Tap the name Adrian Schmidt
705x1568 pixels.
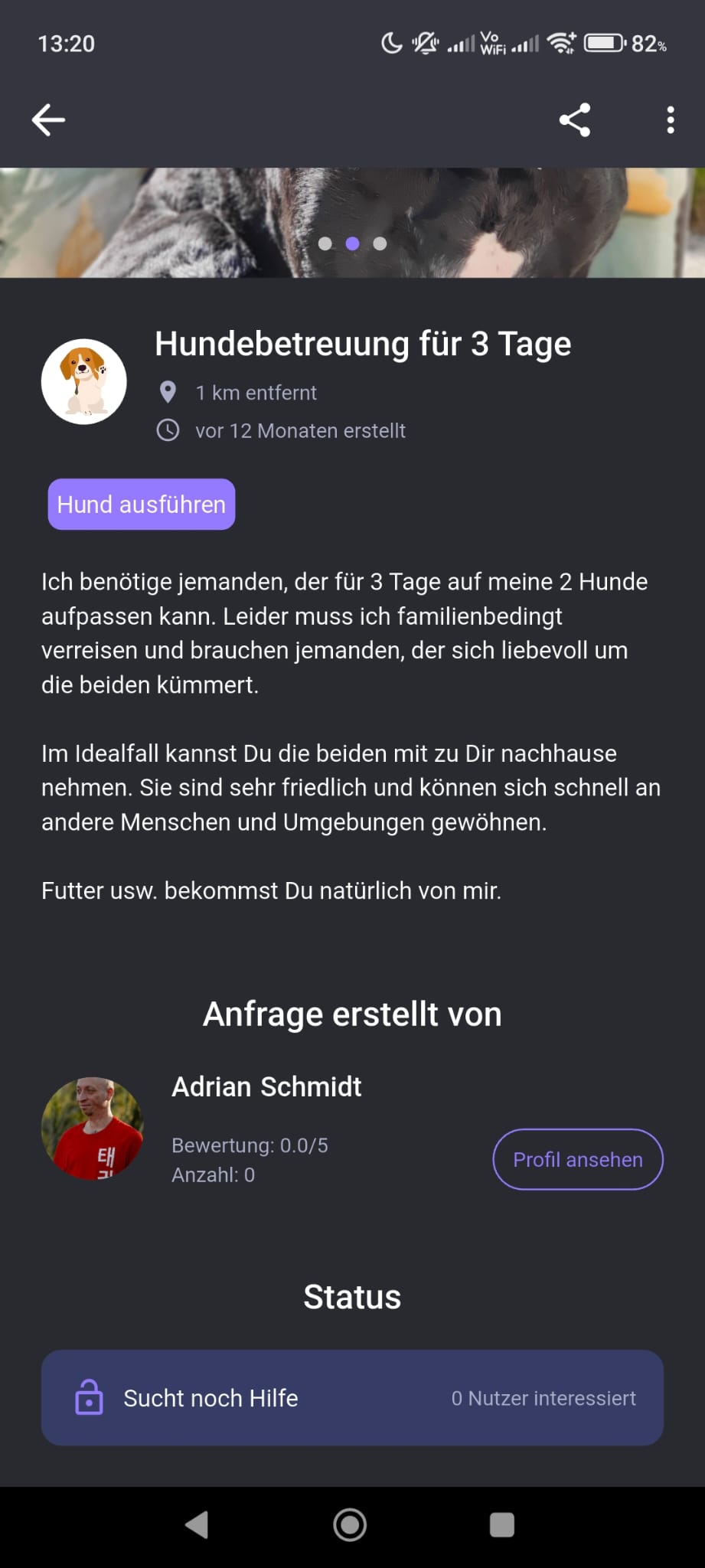coord(266,1086)
